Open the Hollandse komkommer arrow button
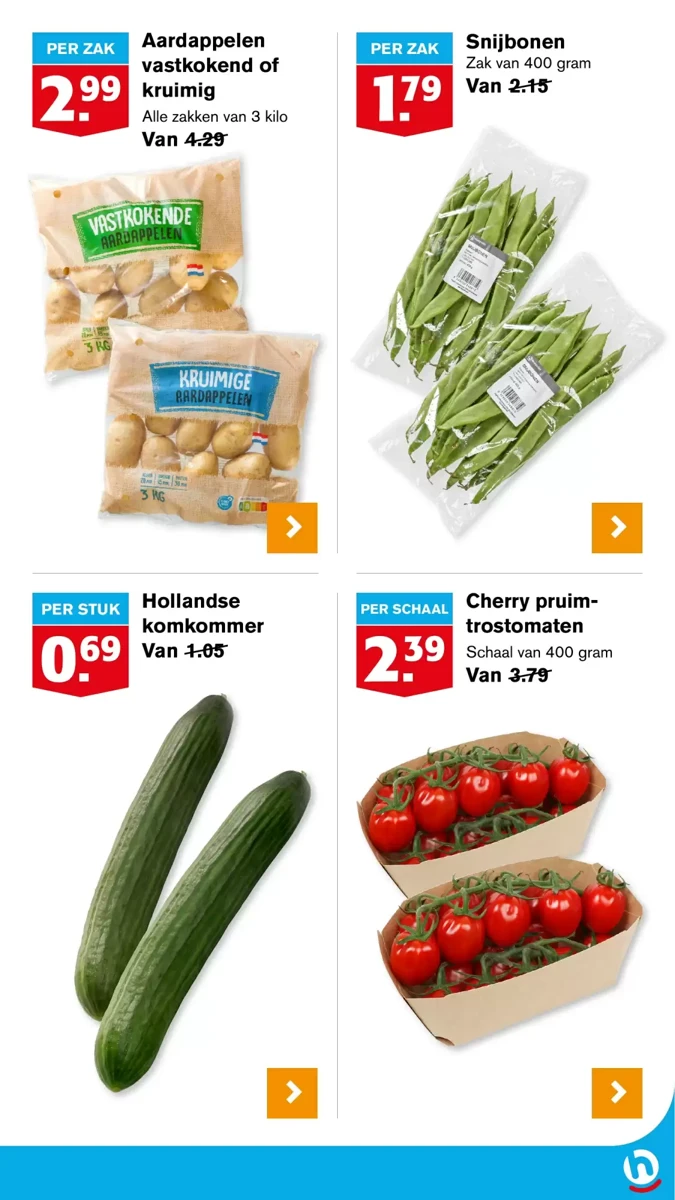The width and height of the screenshot is (675, 1200). point(292,1093)
